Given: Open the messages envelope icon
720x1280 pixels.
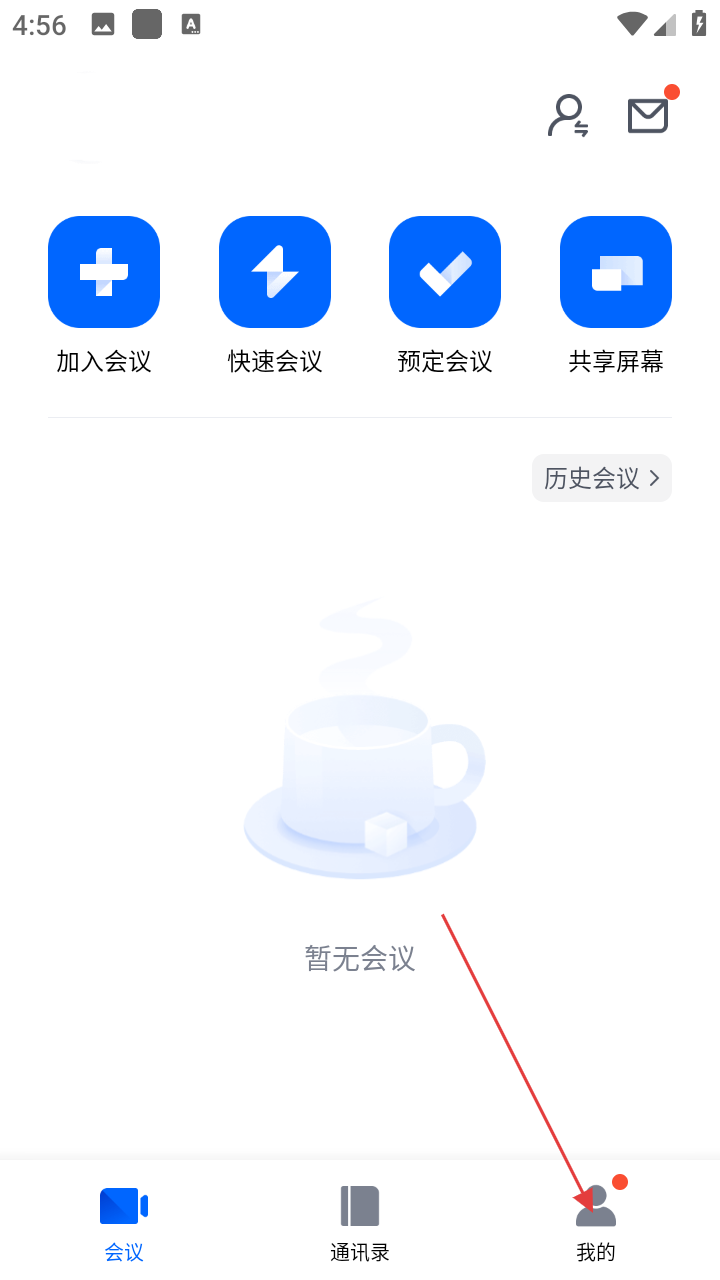Looking at the screenshot, I should [x=648, y=116].
